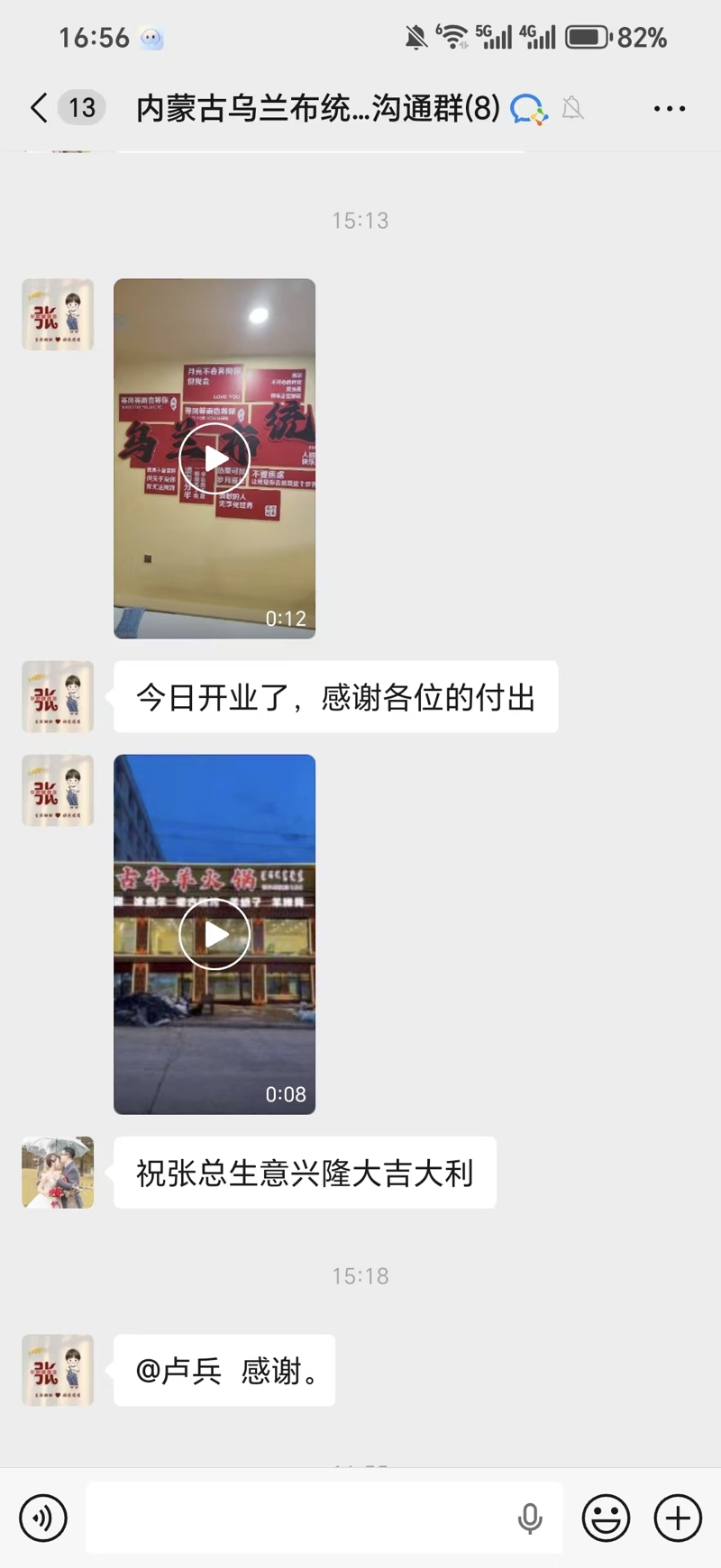Open the avatar beside the '@卢兵 感谢。' message

(58, 1370)
